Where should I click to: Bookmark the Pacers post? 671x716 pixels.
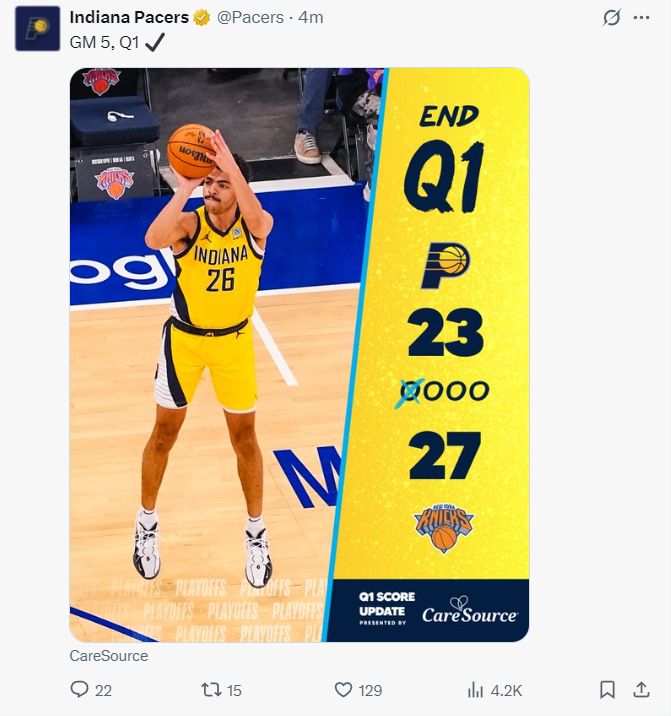607,690
